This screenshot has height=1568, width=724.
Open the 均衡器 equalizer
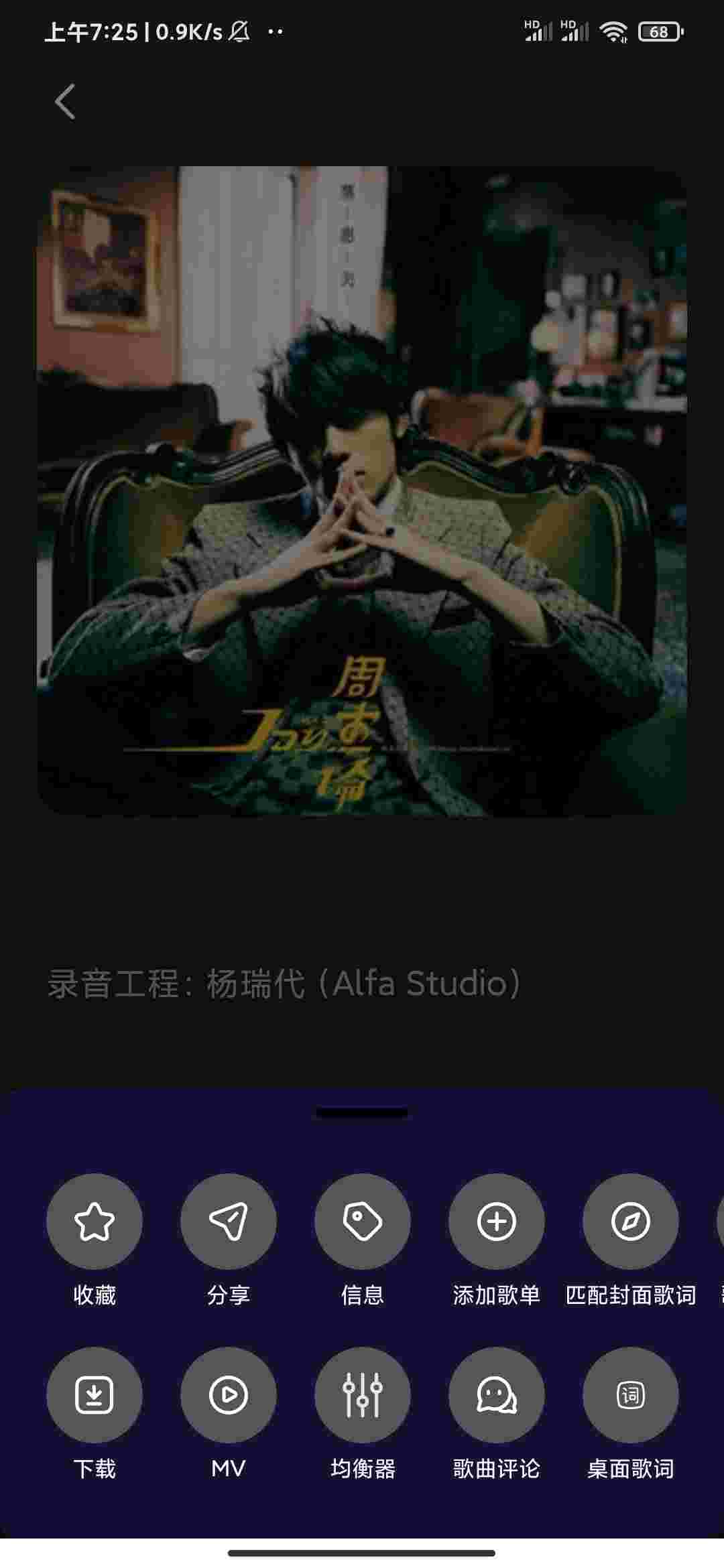363,1395
